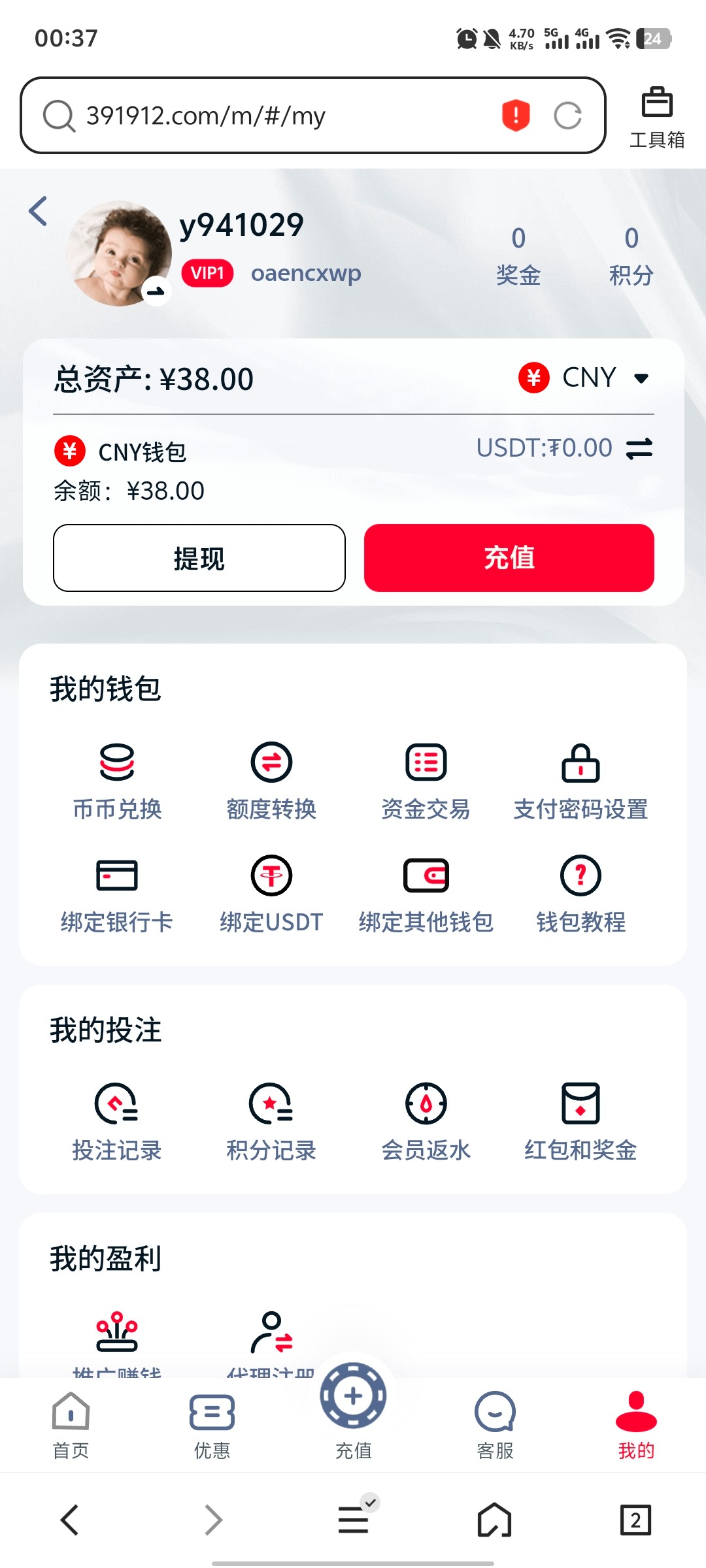The width and height of the screenshot is (706, 1568).
Task: Switch wallet using the USDT swap arrows
Action: (639, 449)
